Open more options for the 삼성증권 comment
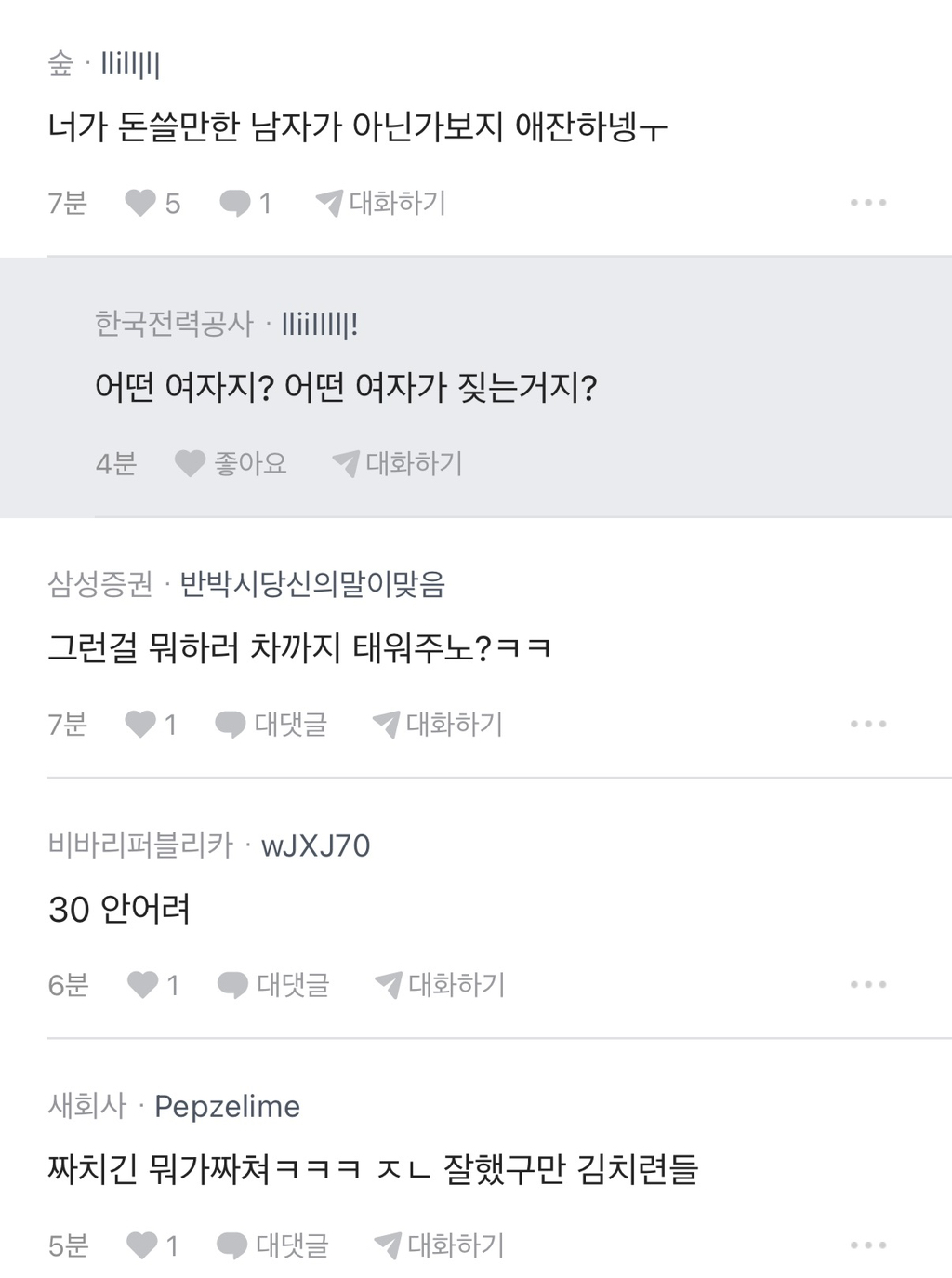The image size is (952, 1278). point(867,724)
